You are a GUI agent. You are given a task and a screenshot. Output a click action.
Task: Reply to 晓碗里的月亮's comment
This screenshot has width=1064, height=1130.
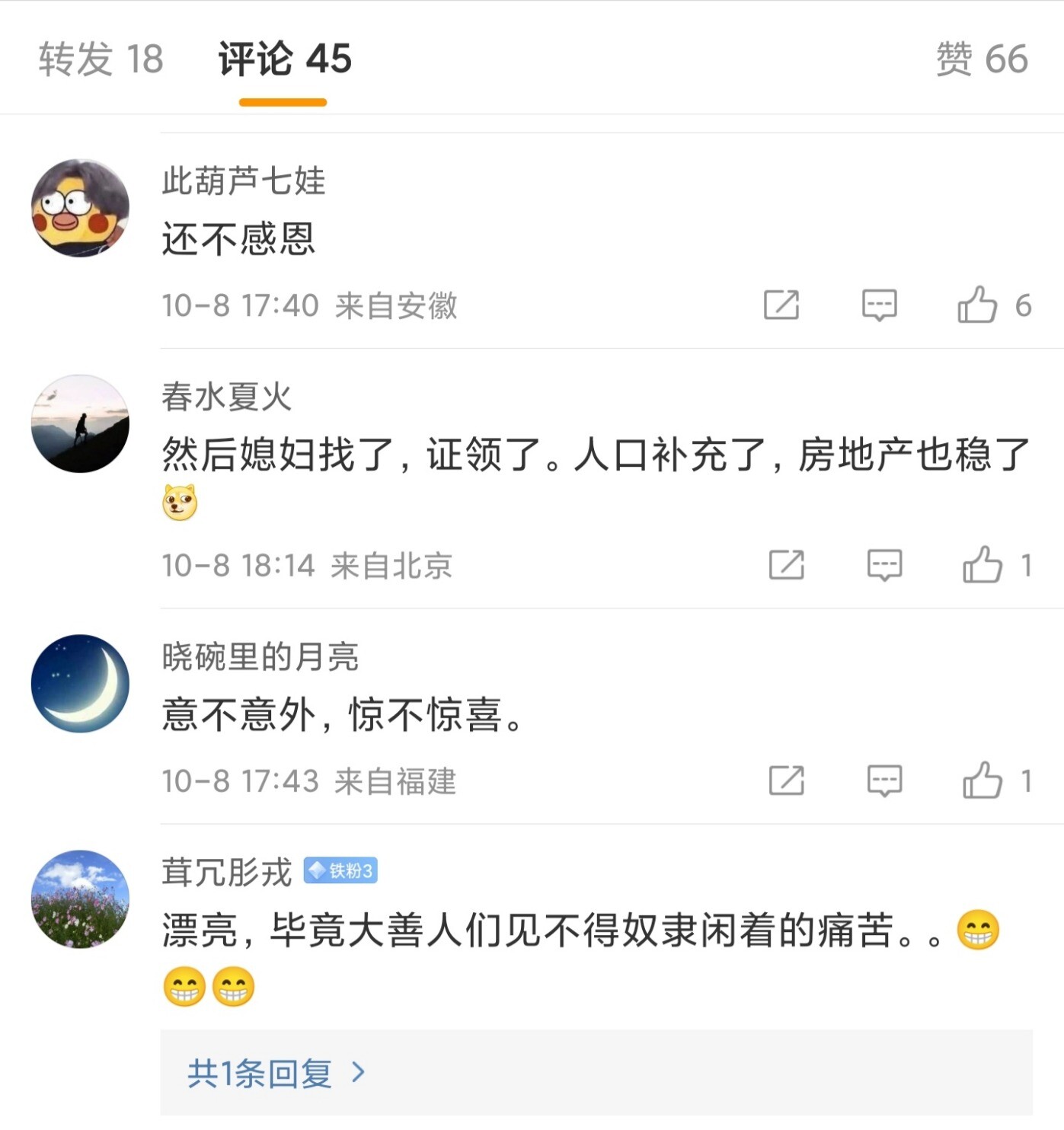point(884,780)
